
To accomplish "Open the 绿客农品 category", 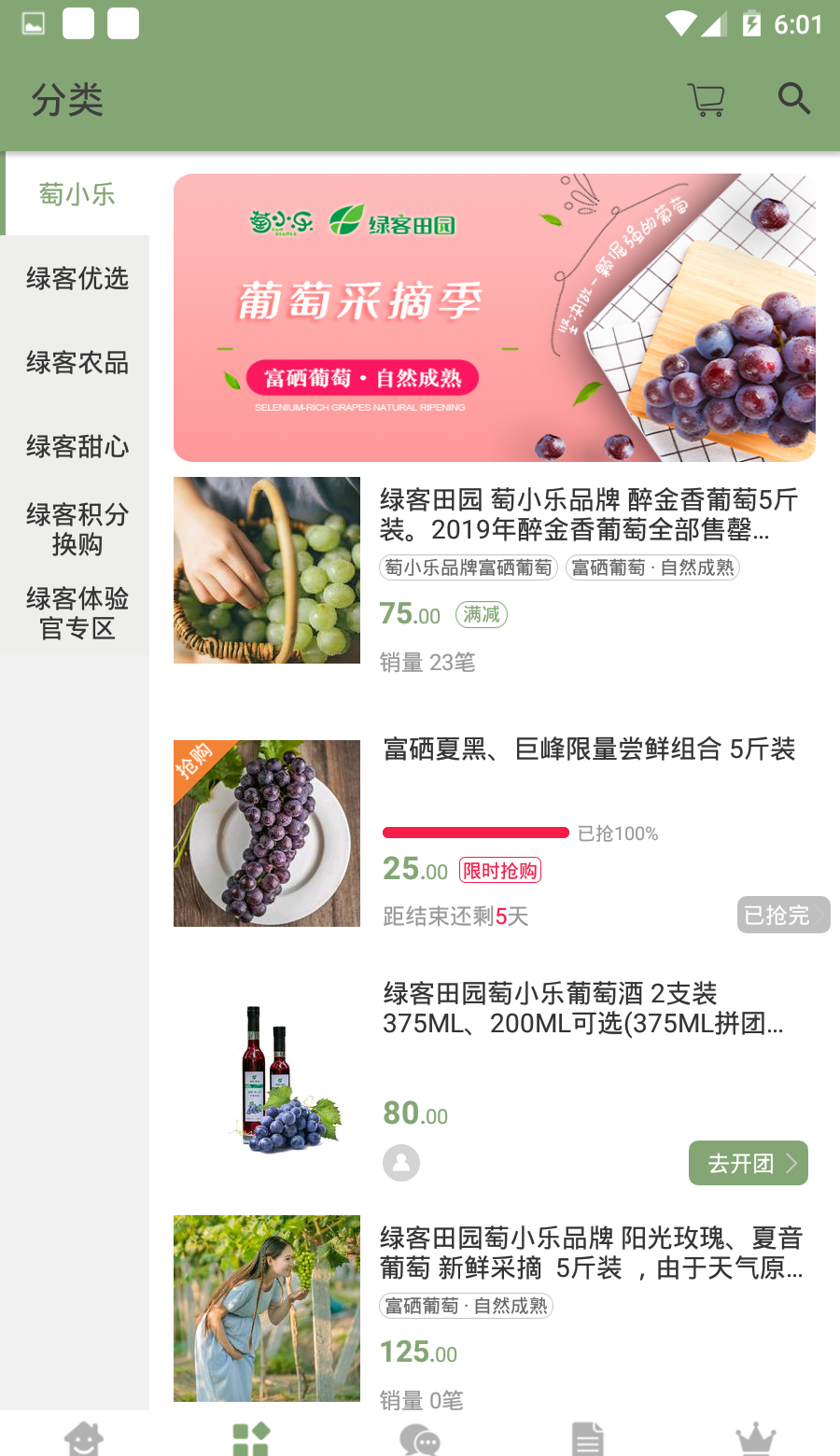I will pos(77,362).
